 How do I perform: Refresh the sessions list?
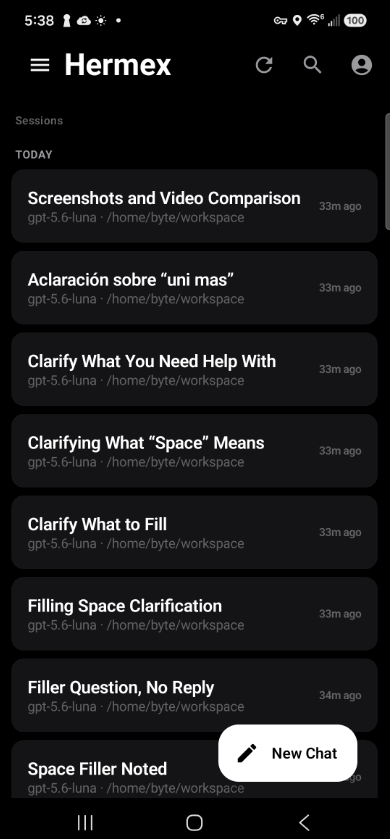click(x=264, y=65)
